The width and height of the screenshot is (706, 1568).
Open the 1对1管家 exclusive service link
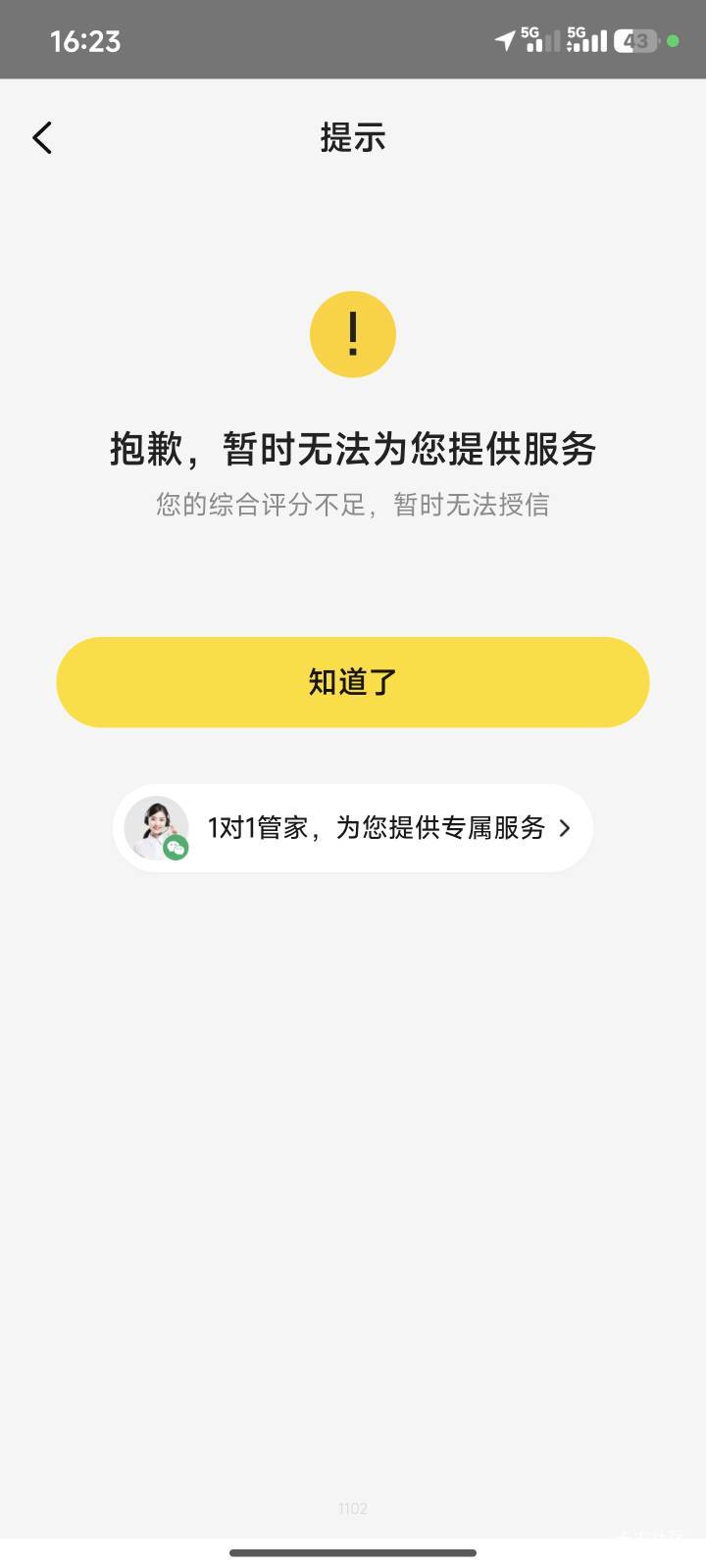353,828
